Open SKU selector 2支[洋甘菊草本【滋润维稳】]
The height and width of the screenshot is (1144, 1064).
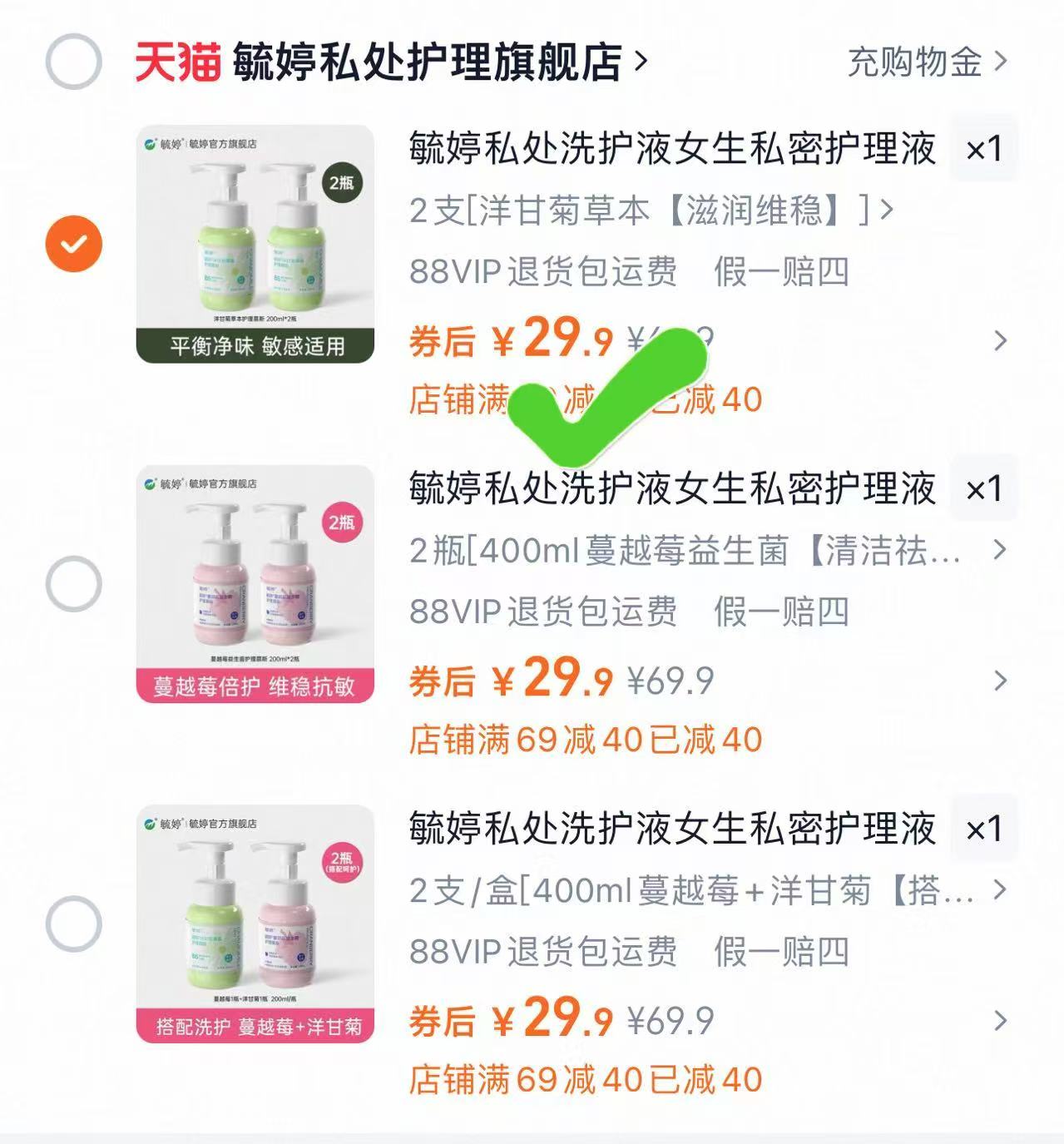(x=649, y=210)
